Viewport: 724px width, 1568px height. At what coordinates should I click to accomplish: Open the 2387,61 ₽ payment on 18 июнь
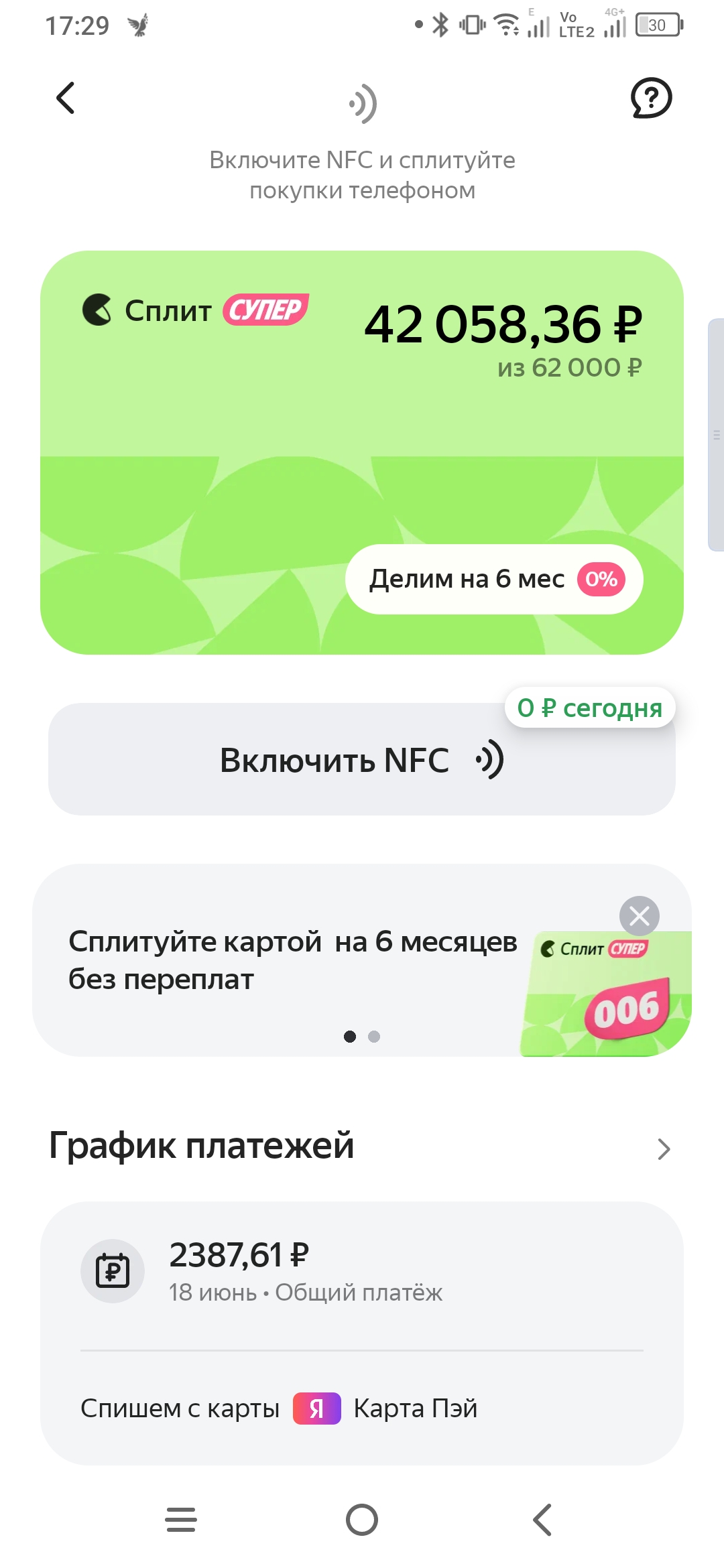click(x=362, y=1271)
